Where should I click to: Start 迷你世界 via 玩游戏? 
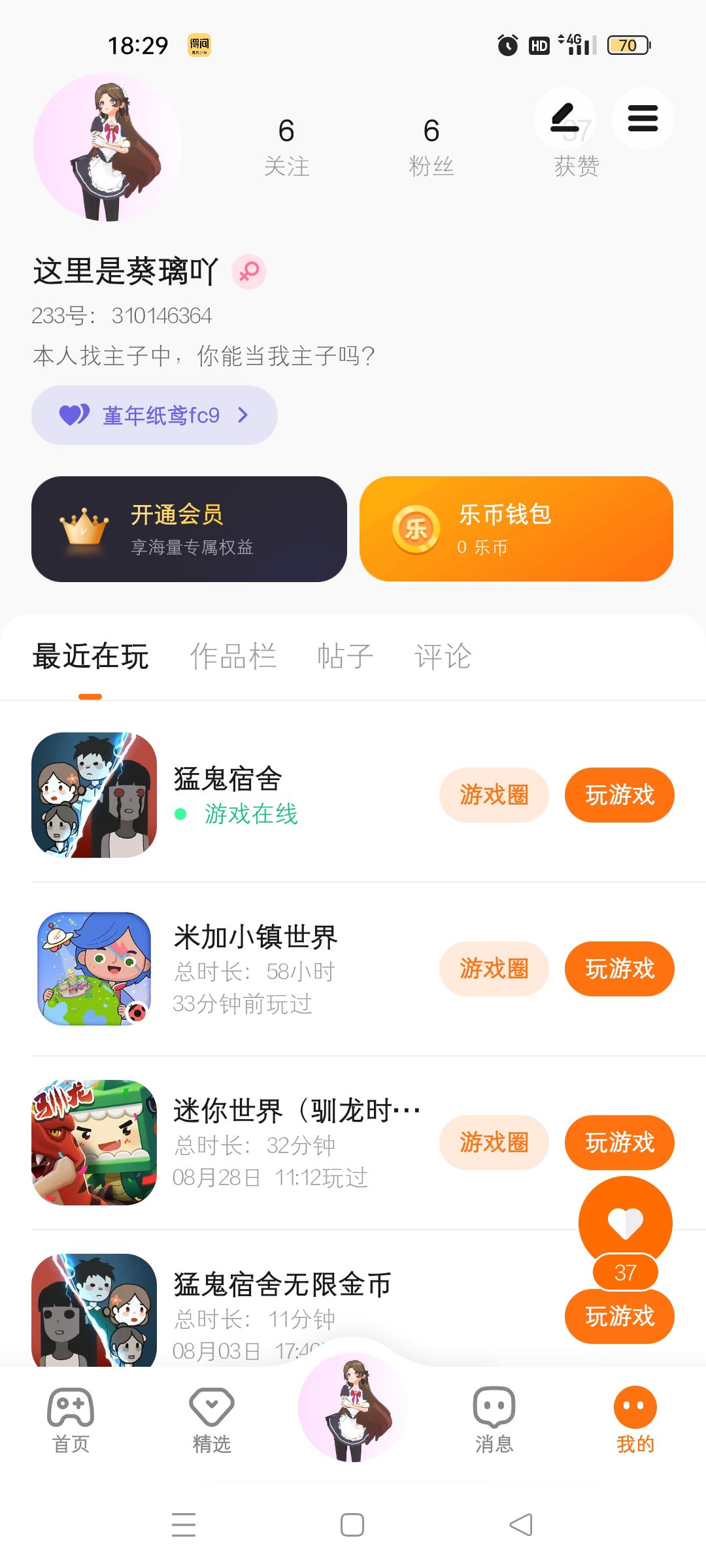point(619,1143)
